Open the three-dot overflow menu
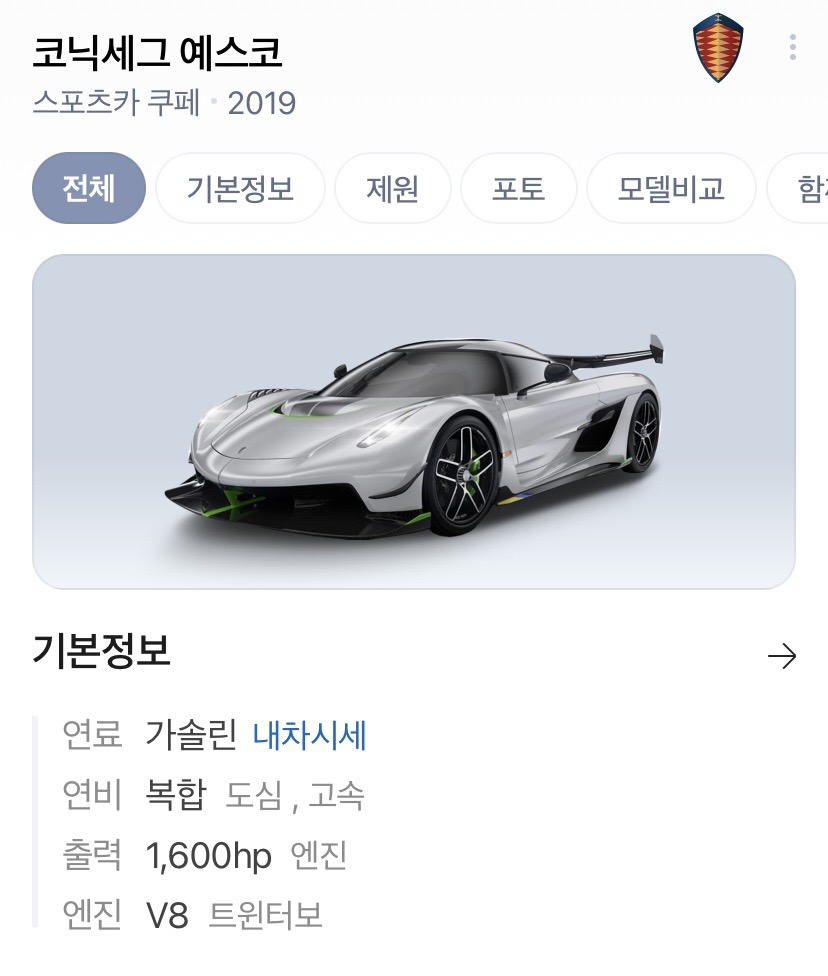This screenshot has width=828, height=976. click(x=792, y=47)
